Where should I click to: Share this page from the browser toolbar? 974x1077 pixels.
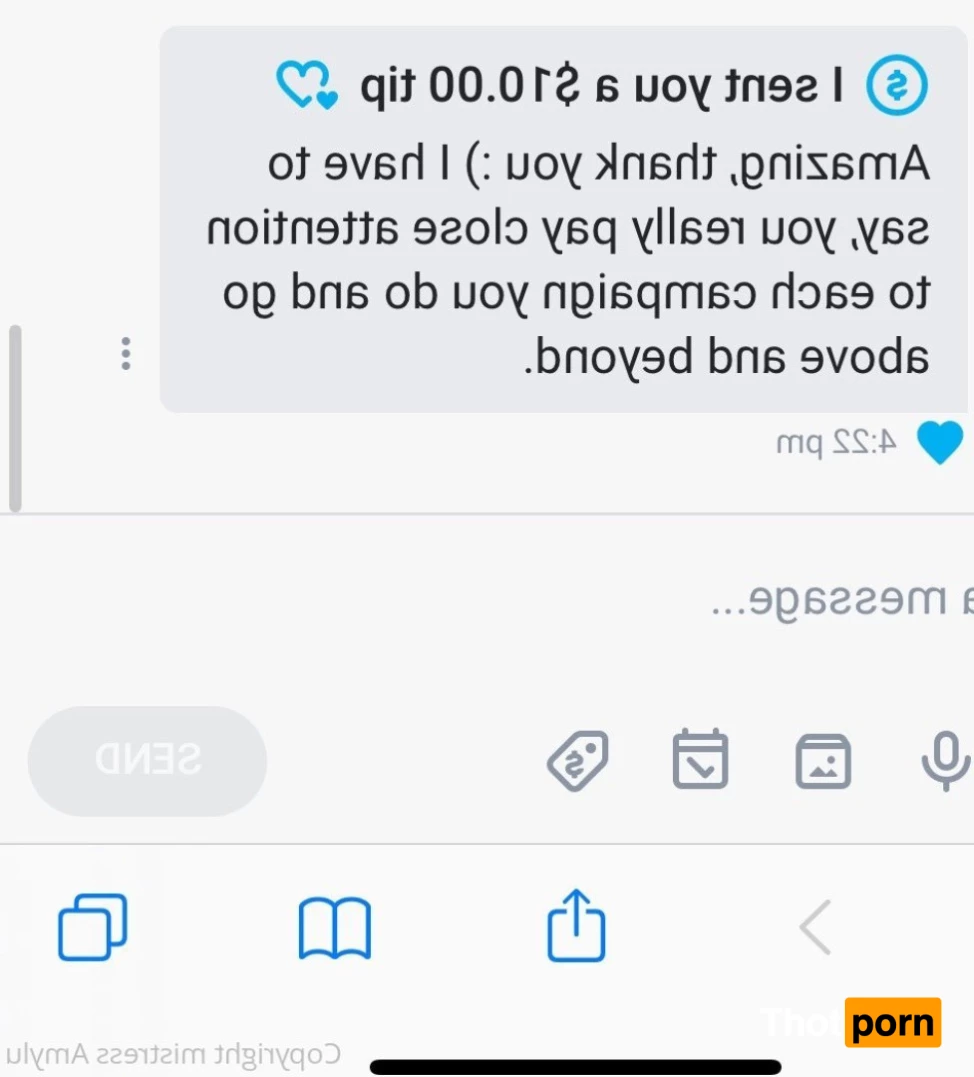coord(577,926)
